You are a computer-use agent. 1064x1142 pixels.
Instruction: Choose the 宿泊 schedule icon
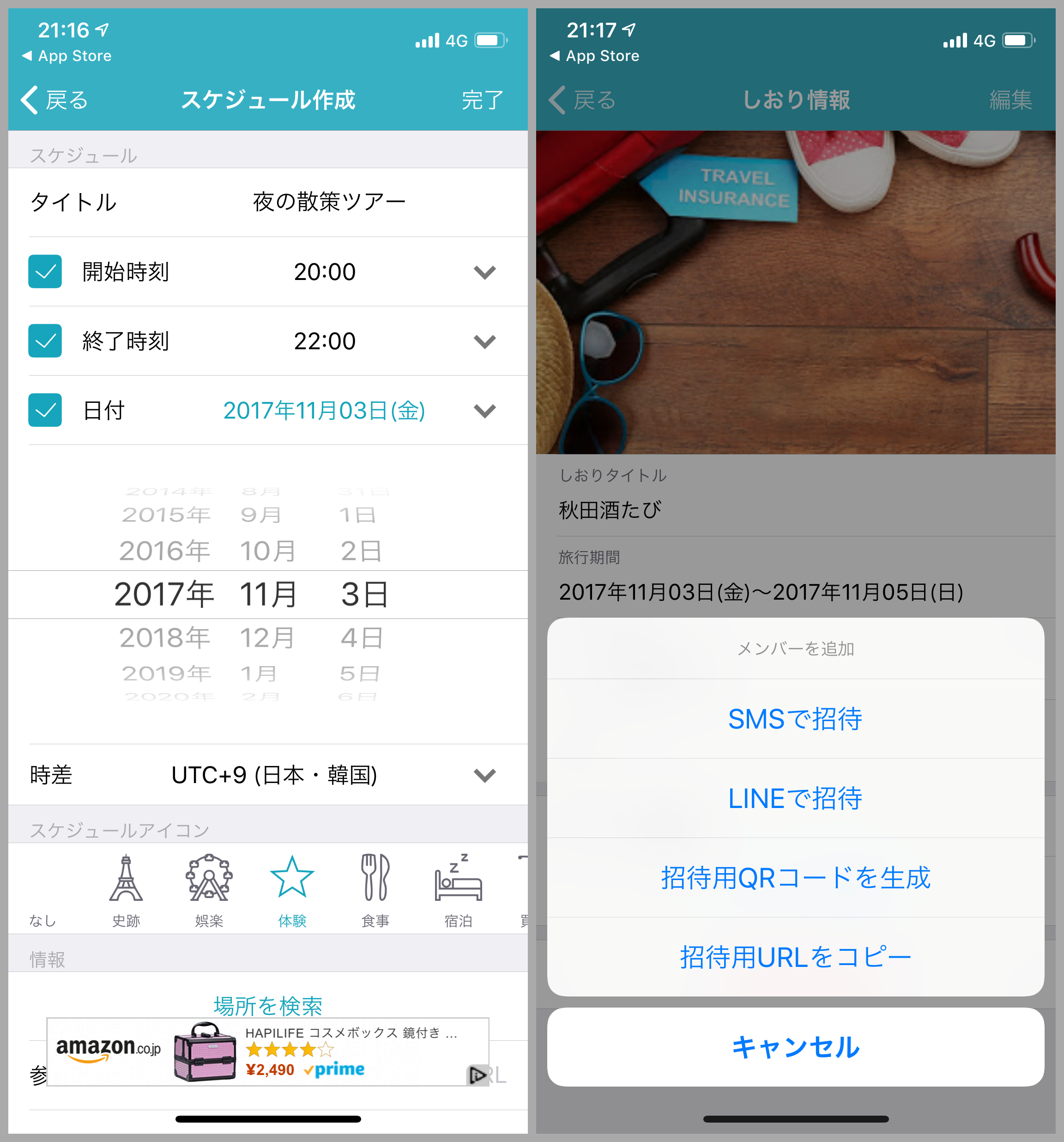[x=458, y=889]
